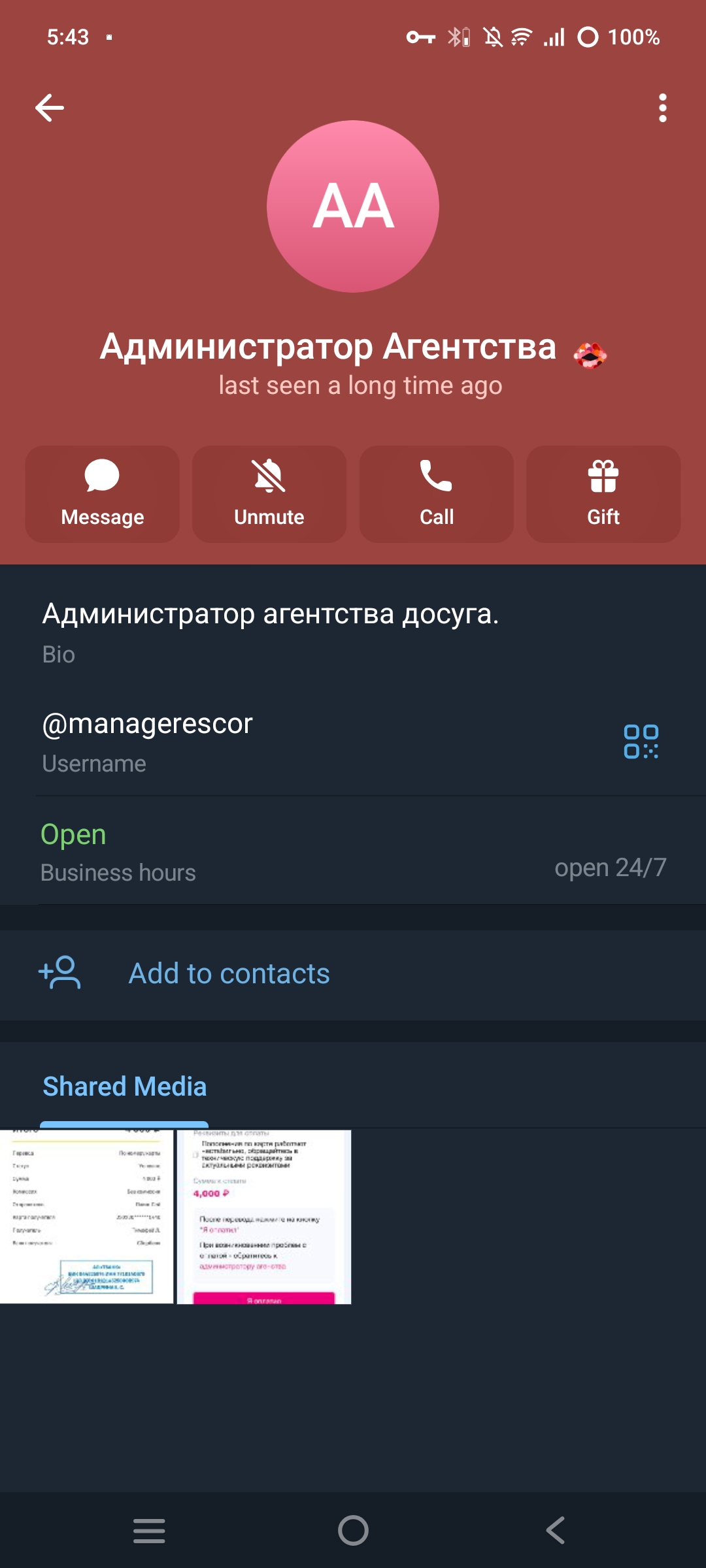Start a call with this user
This screenshot has height=1568, width=706.
[x=437, y=494]
